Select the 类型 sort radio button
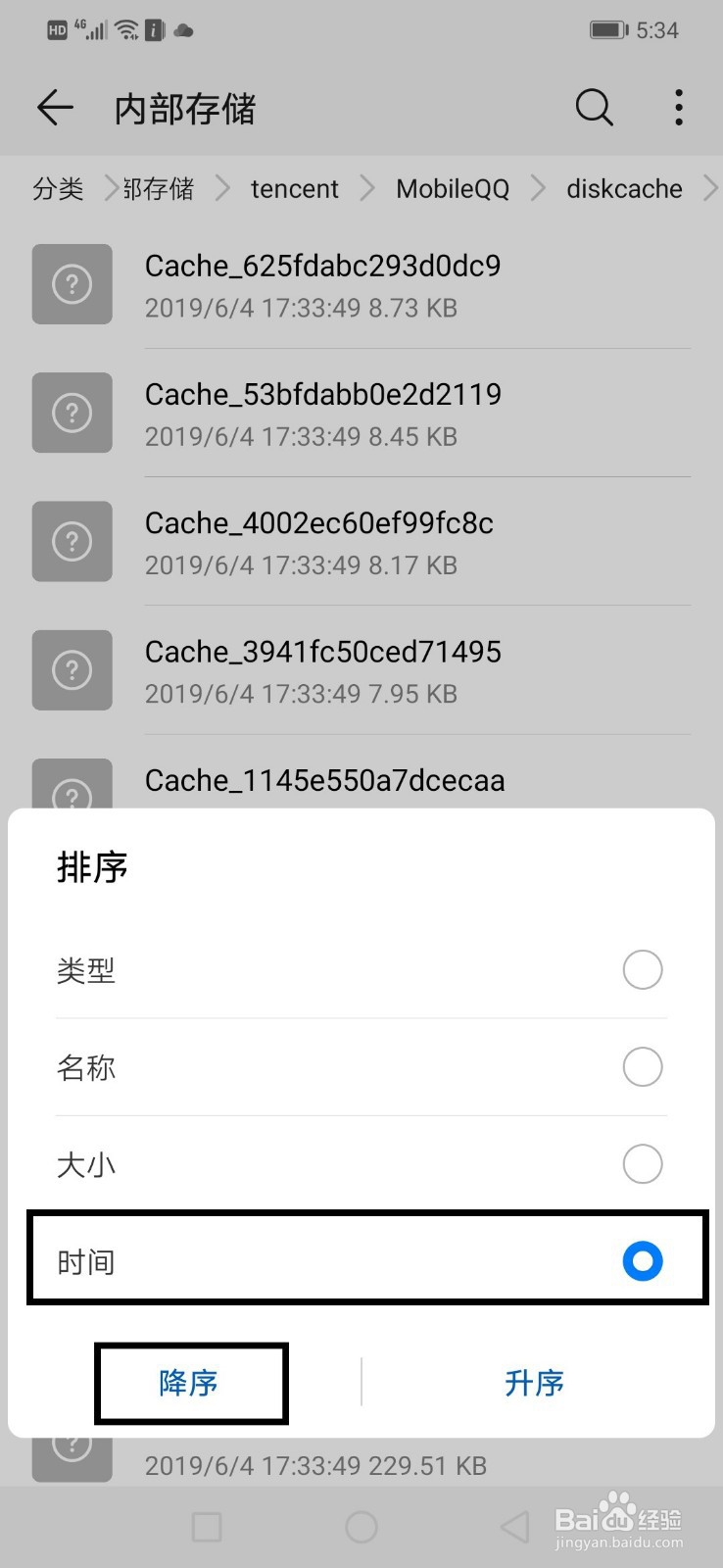723x1568 pixels. 642,969
